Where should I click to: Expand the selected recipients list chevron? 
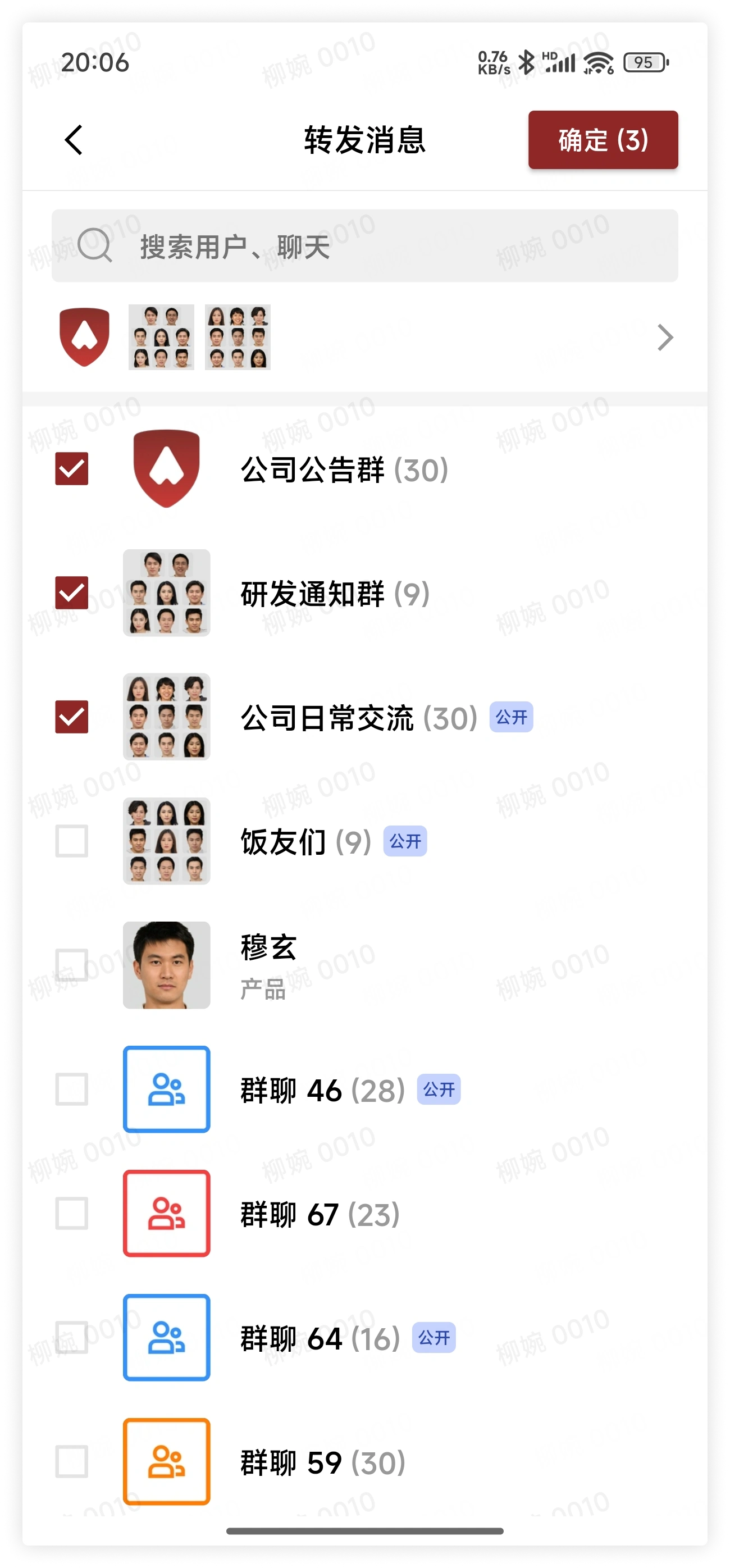pyautogui.click(x=665, y=337)
